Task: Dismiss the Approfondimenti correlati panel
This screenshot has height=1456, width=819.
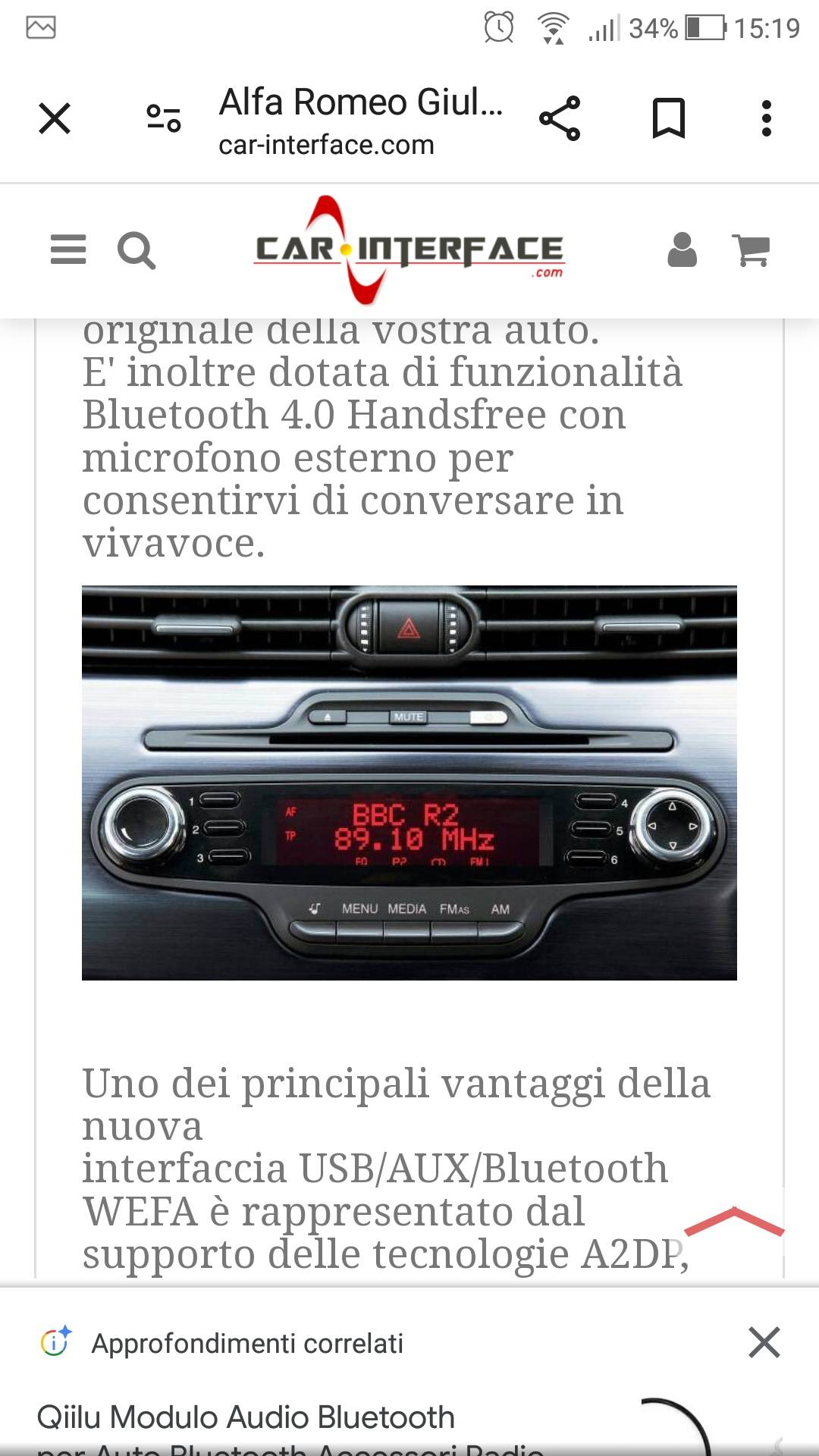Action: coord(764,1343)
